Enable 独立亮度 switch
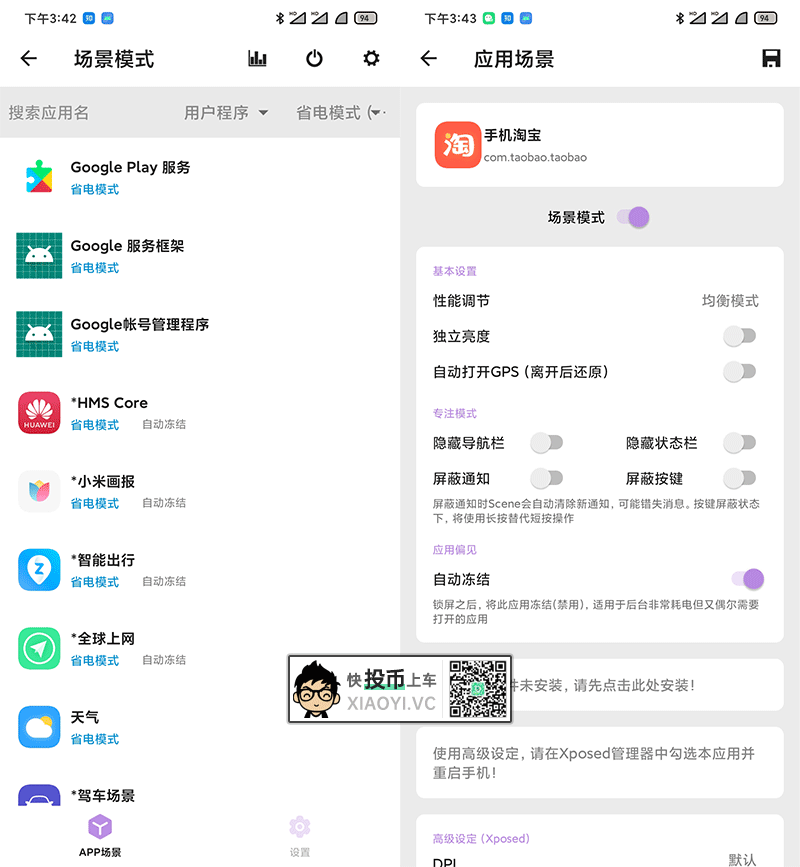Viewport: 800px width, 867px height. (740, 336)
